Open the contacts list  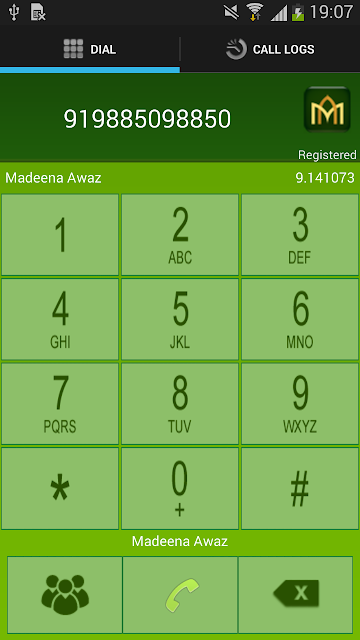65,594
